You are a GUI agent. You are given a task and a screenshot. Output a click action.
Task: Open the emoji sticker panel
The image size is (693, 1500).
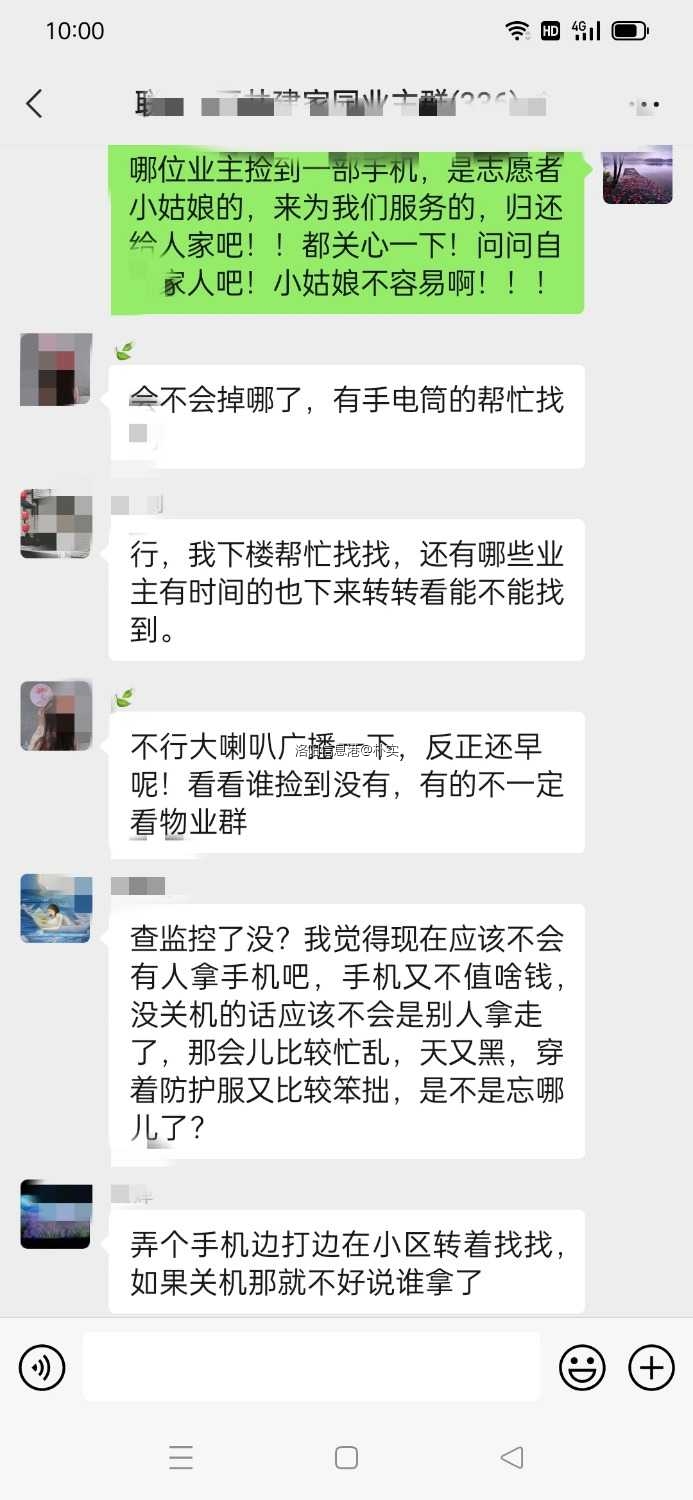coord(582,1367)
